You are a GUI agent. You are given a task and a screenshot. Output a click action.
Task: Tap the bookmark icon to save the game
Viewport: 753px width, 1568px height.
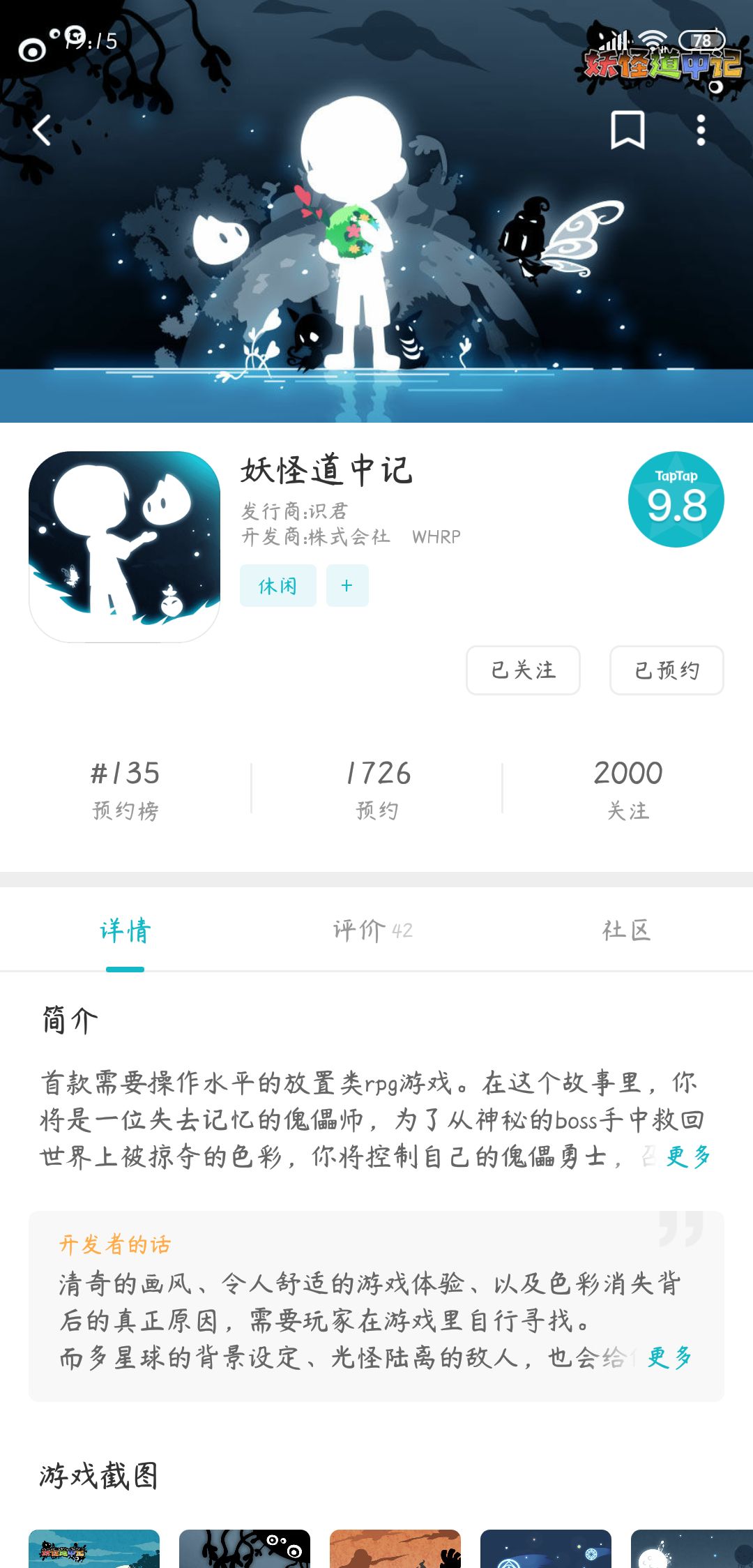pyautogui.click(x=626, y=131)
